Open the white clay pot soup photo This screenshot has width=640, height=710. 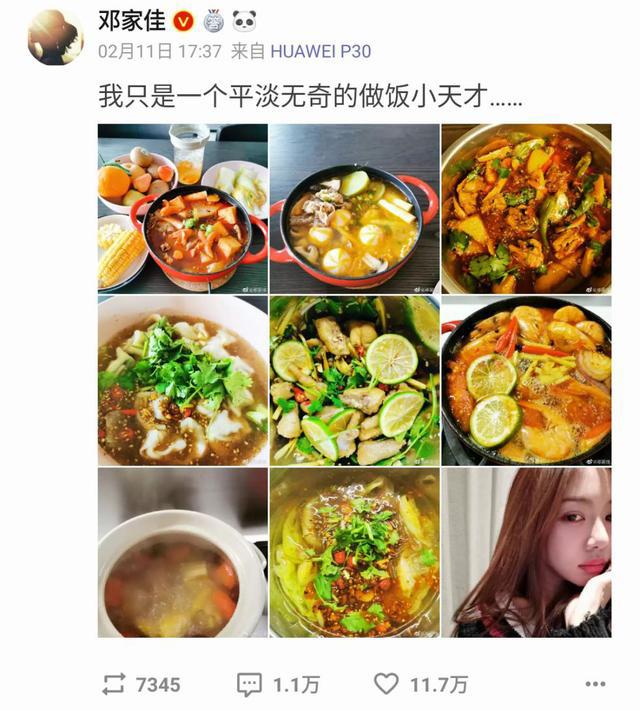[x=183, y=552]
